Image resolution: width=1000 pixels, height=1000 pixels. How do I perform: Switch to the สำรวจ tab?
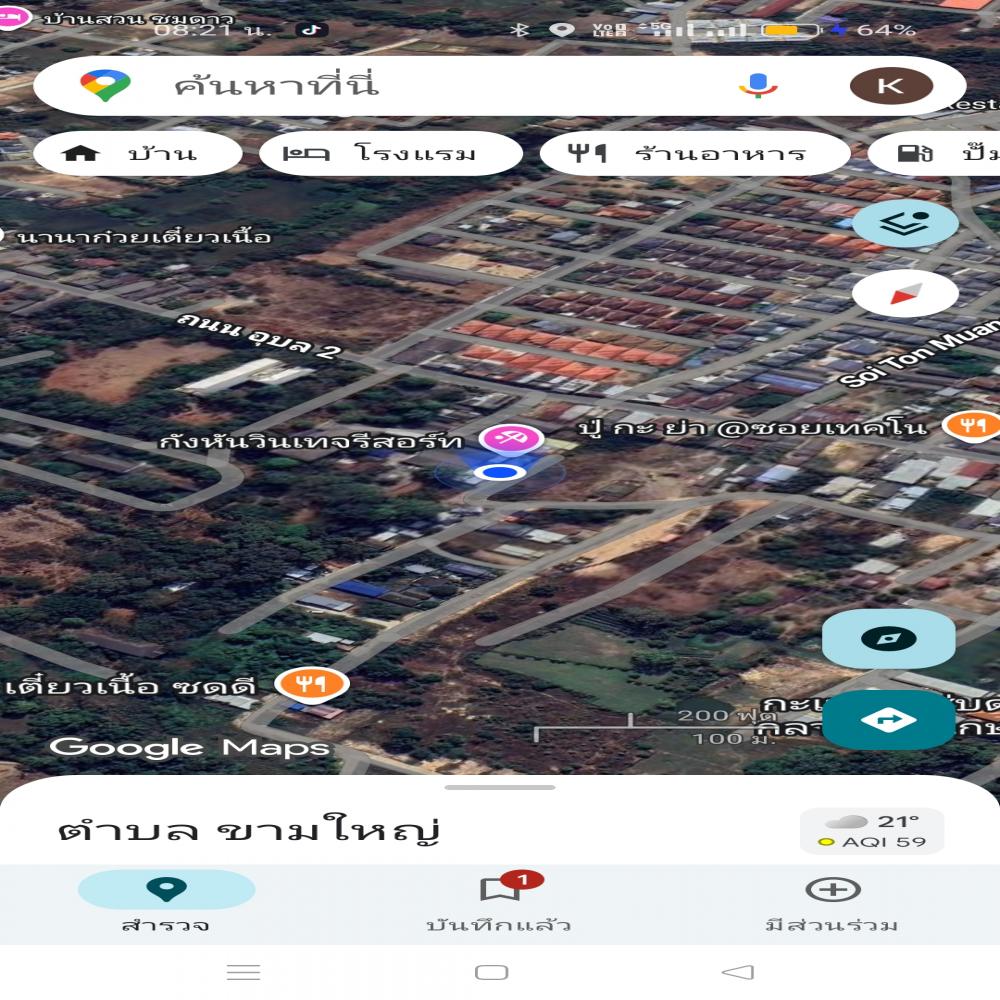[x=166, y=902]
